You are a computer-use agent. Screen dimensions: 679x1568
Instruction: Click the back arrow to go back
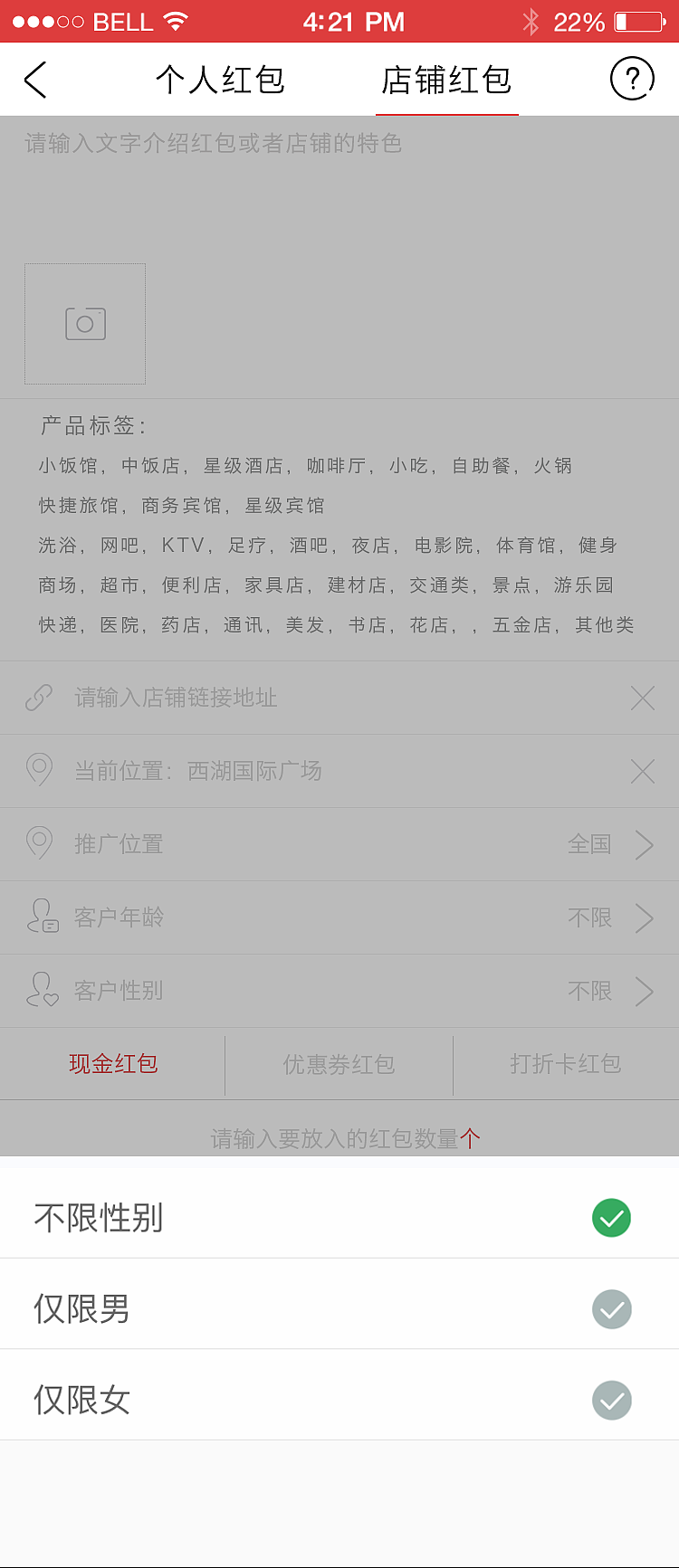[35, 80]
